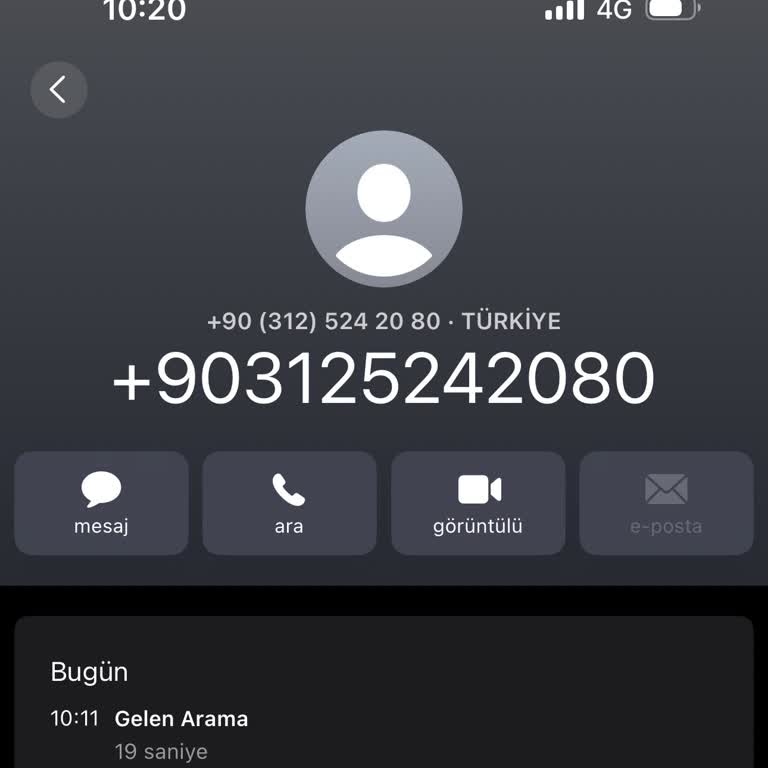Send a message via the mesaj button
768x768 pixels.
pyautogui.click(x=101, y=503)
